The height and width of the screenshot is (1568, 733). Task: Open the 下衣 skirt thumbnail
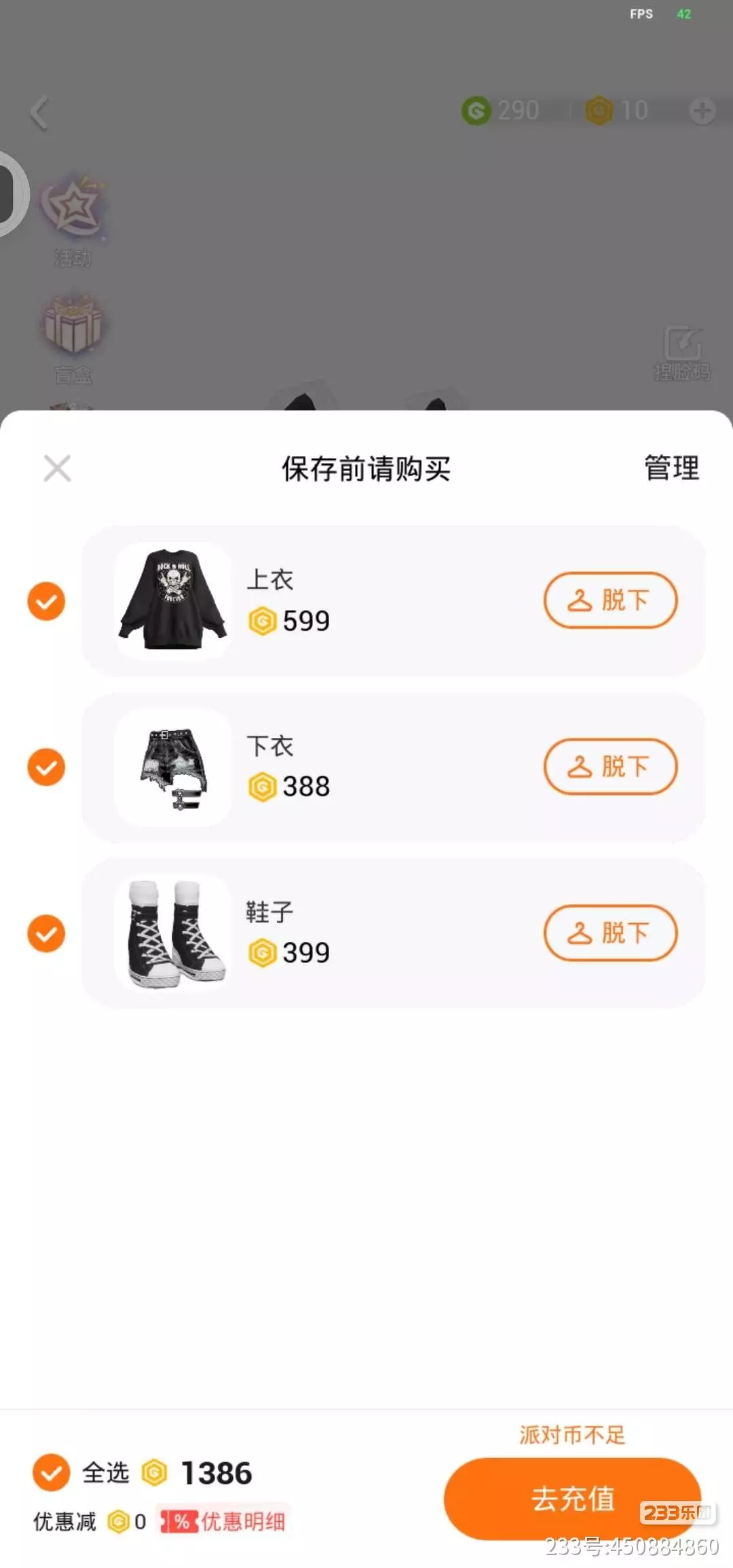(x=173, y=767)
